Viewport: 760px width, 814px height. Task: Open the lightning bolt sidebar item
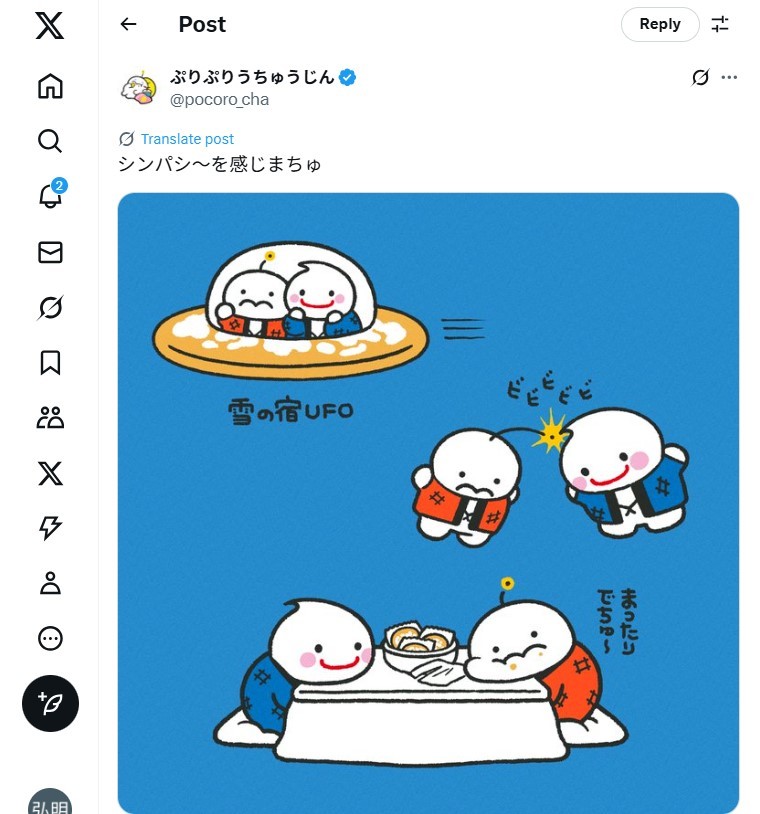click(x=50, y=528)
